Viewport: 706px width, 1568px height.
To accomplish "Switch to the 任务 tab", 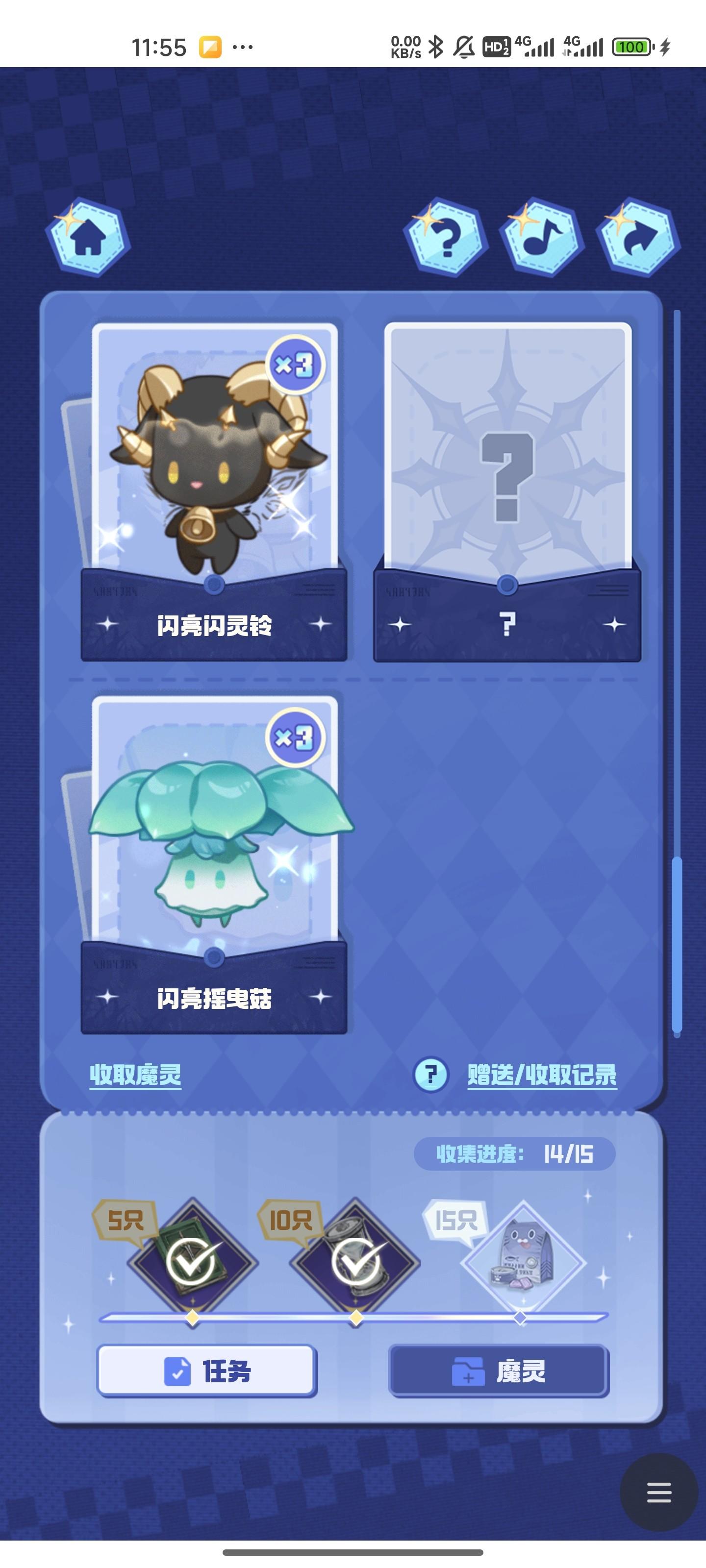I will coord(207,1371).
